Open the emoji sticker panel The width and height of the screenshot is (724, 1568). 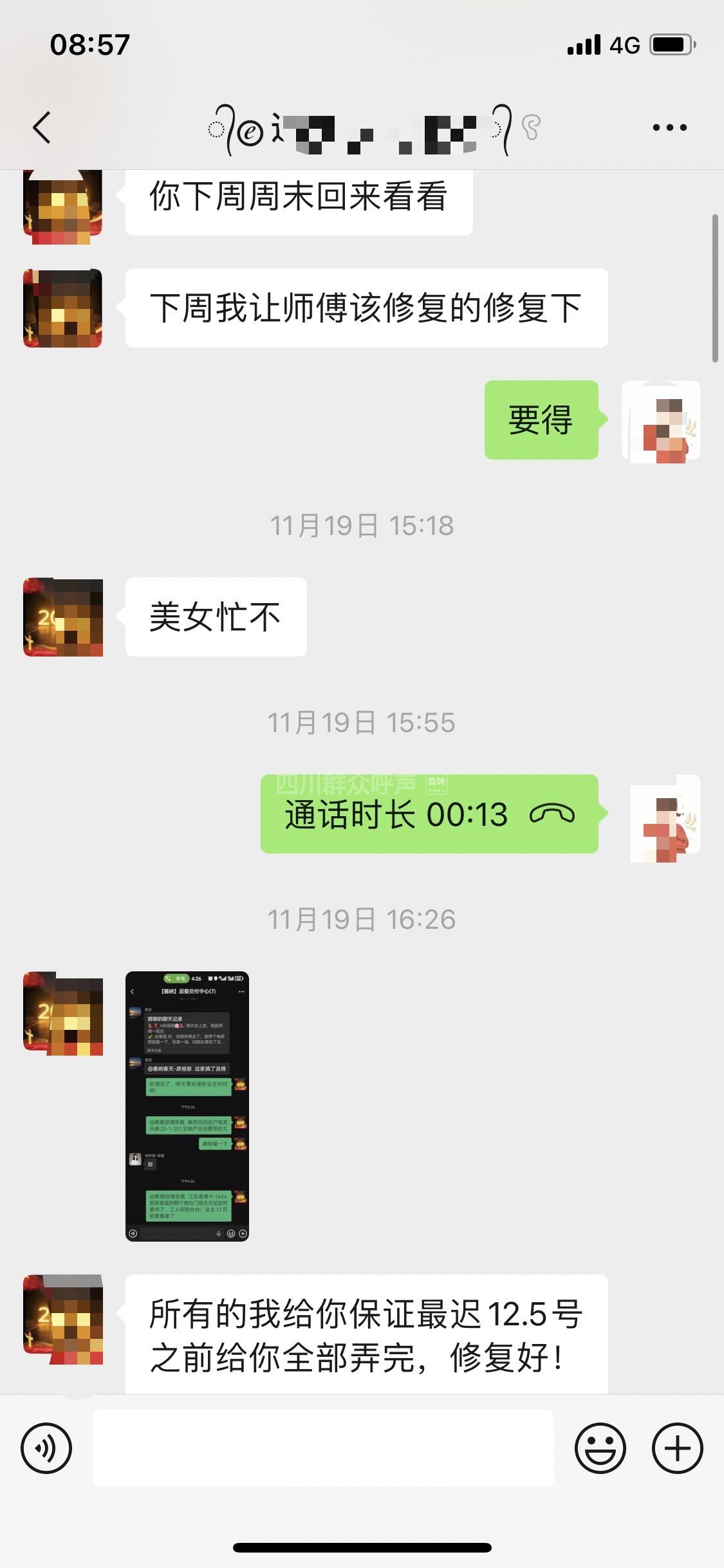[600, 1448]
